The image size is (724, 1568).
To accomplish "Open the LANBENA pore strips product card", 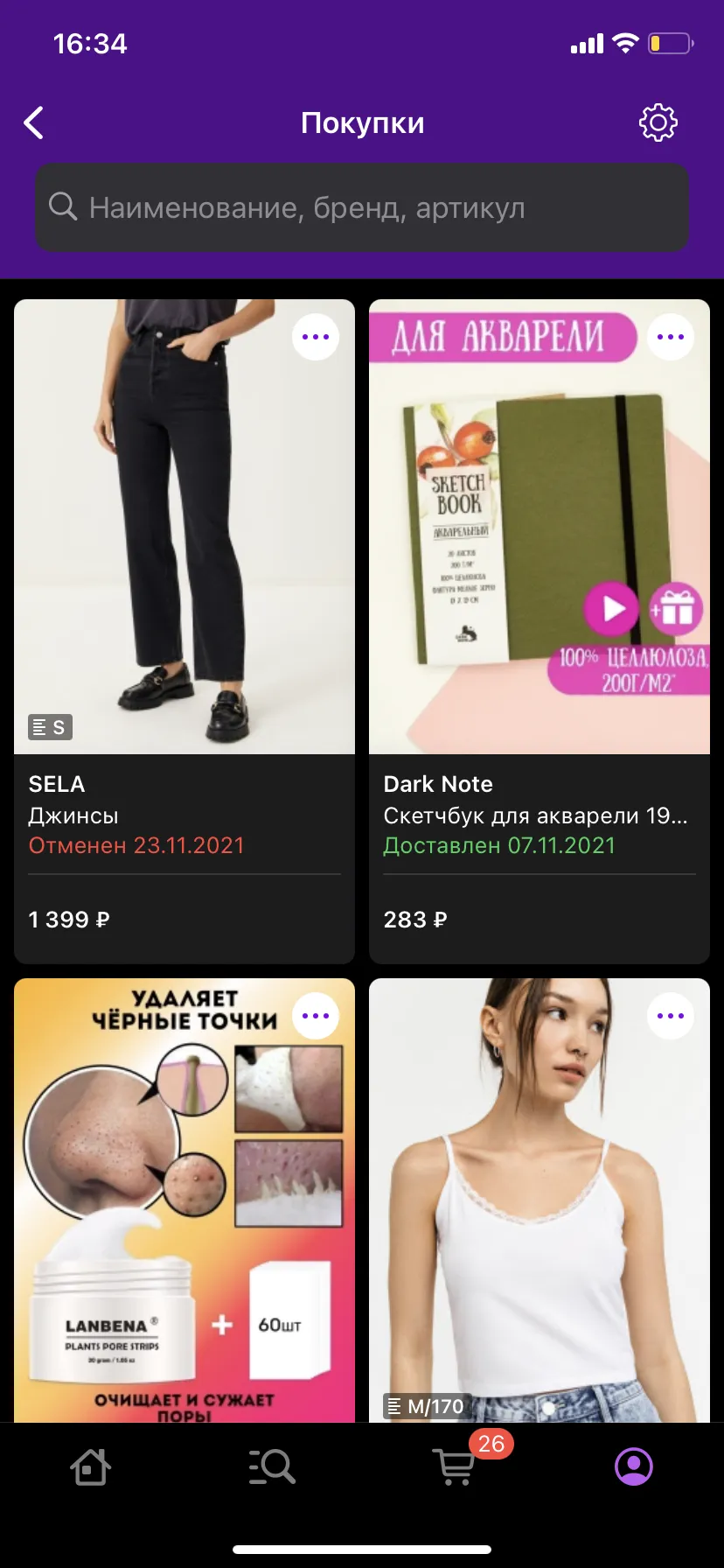I will [x=184, y=1200].
